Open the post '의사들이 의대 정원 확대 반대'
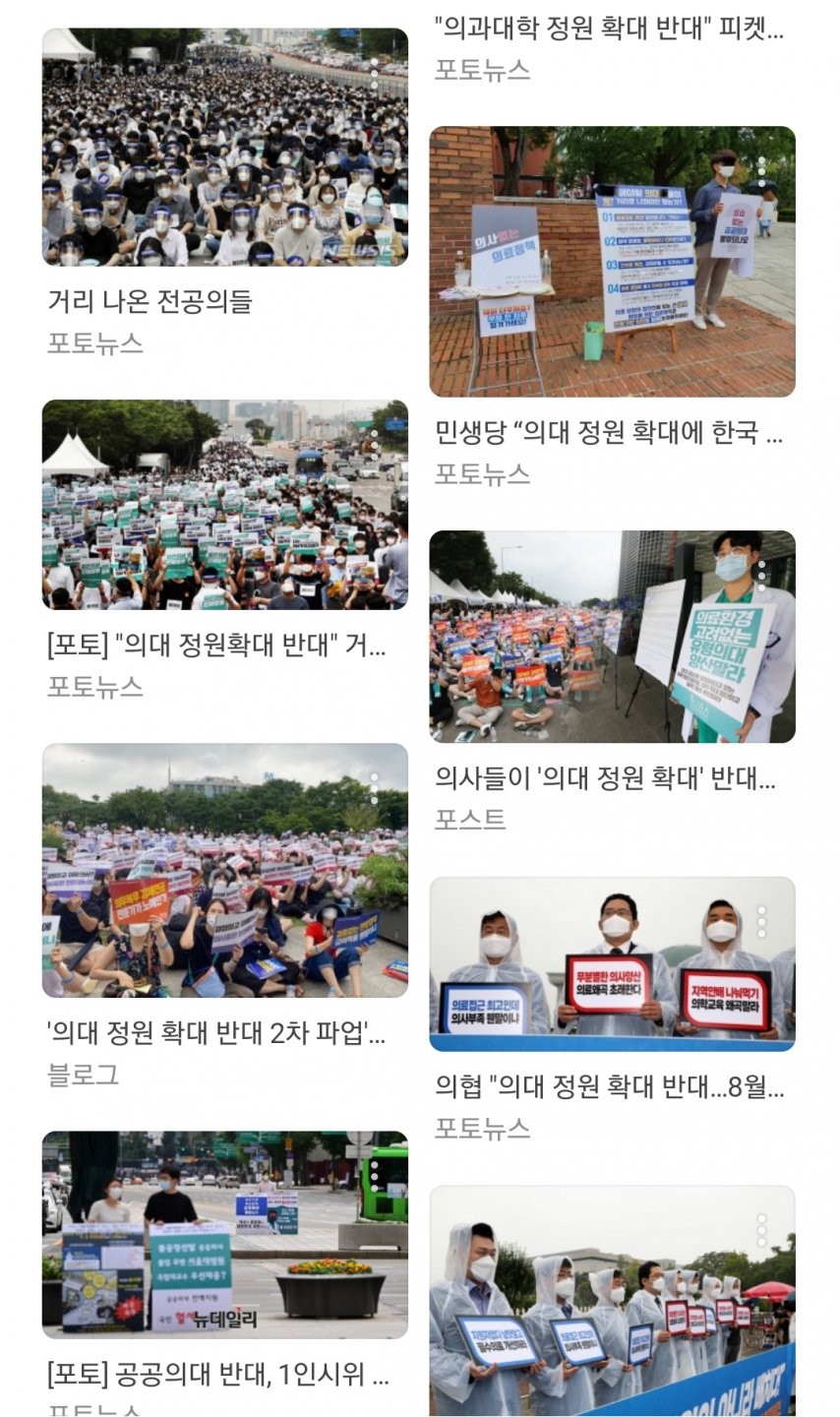 [612, 637]
